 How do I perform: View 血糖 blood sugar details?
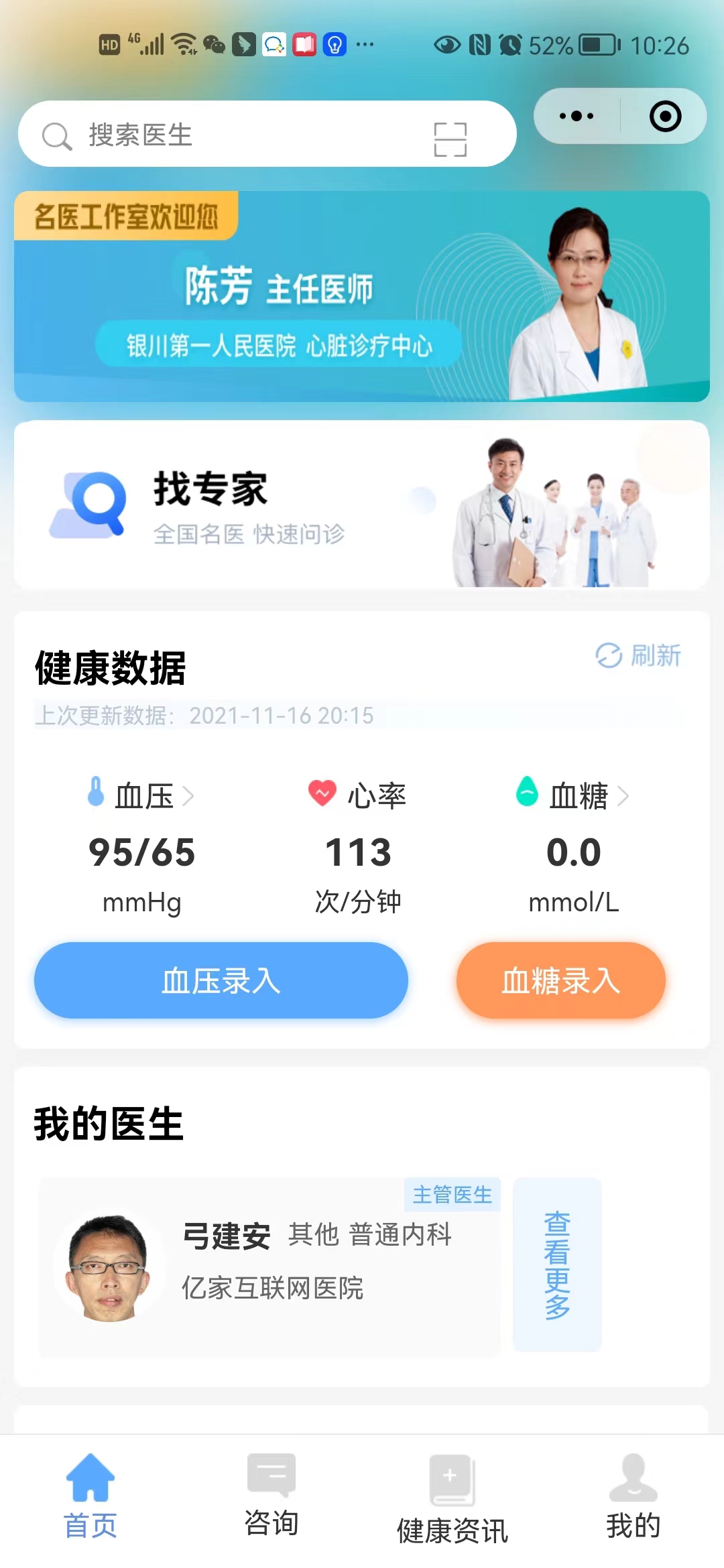click(x=573, y=796)
